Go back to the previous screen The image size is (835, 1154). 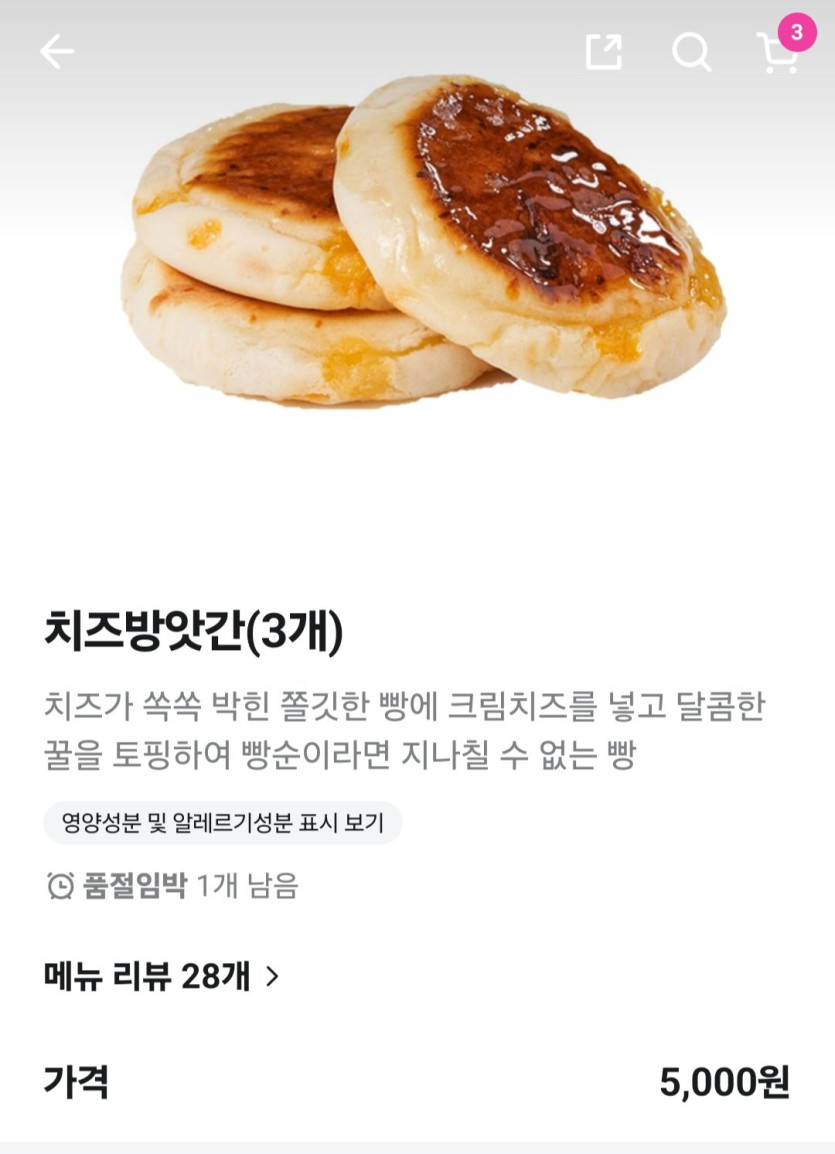coord(57,52)
